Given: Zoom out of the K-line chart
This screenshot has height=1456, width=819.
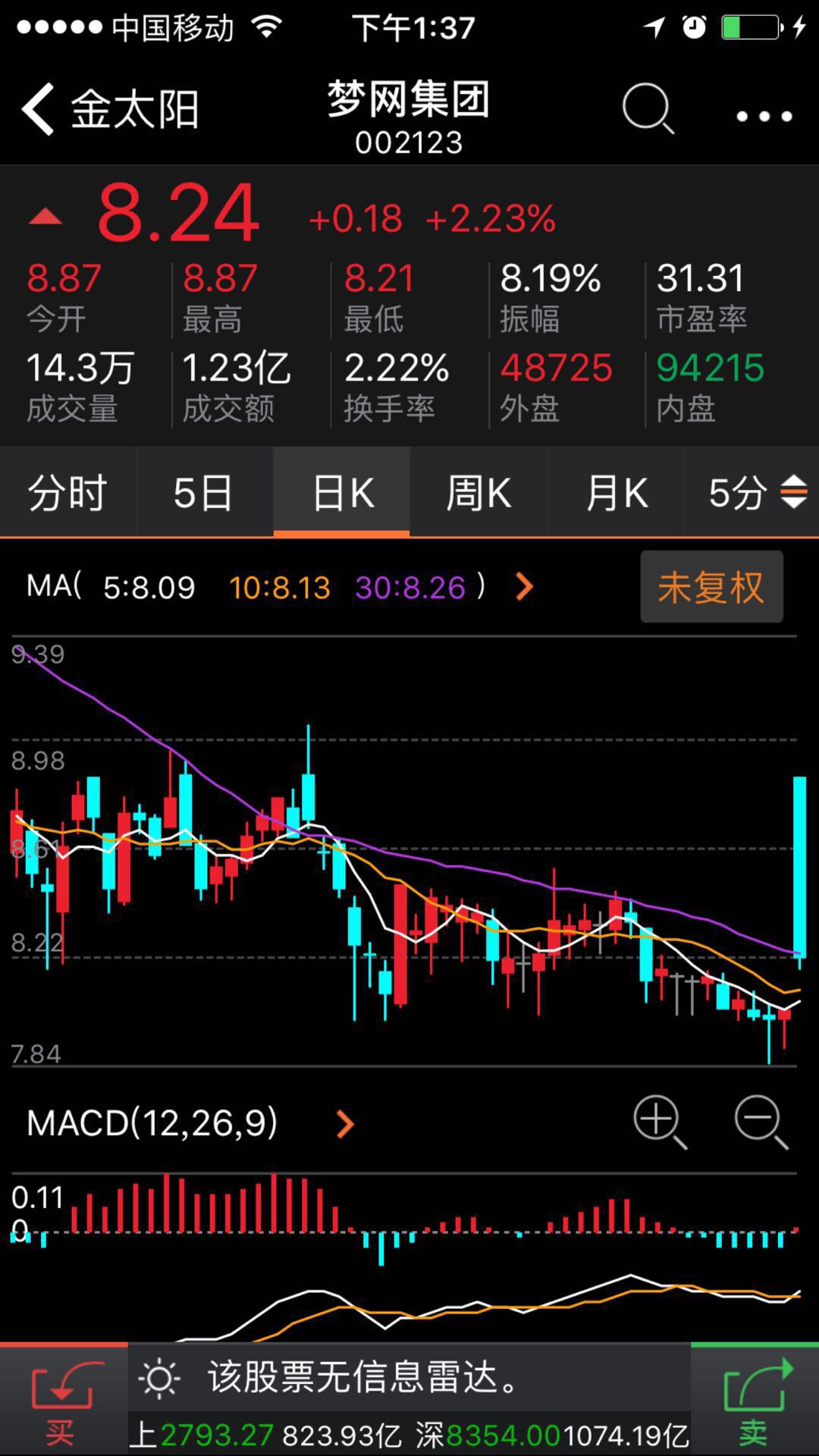Looking at the screenshot, I should click(761, 1122).
